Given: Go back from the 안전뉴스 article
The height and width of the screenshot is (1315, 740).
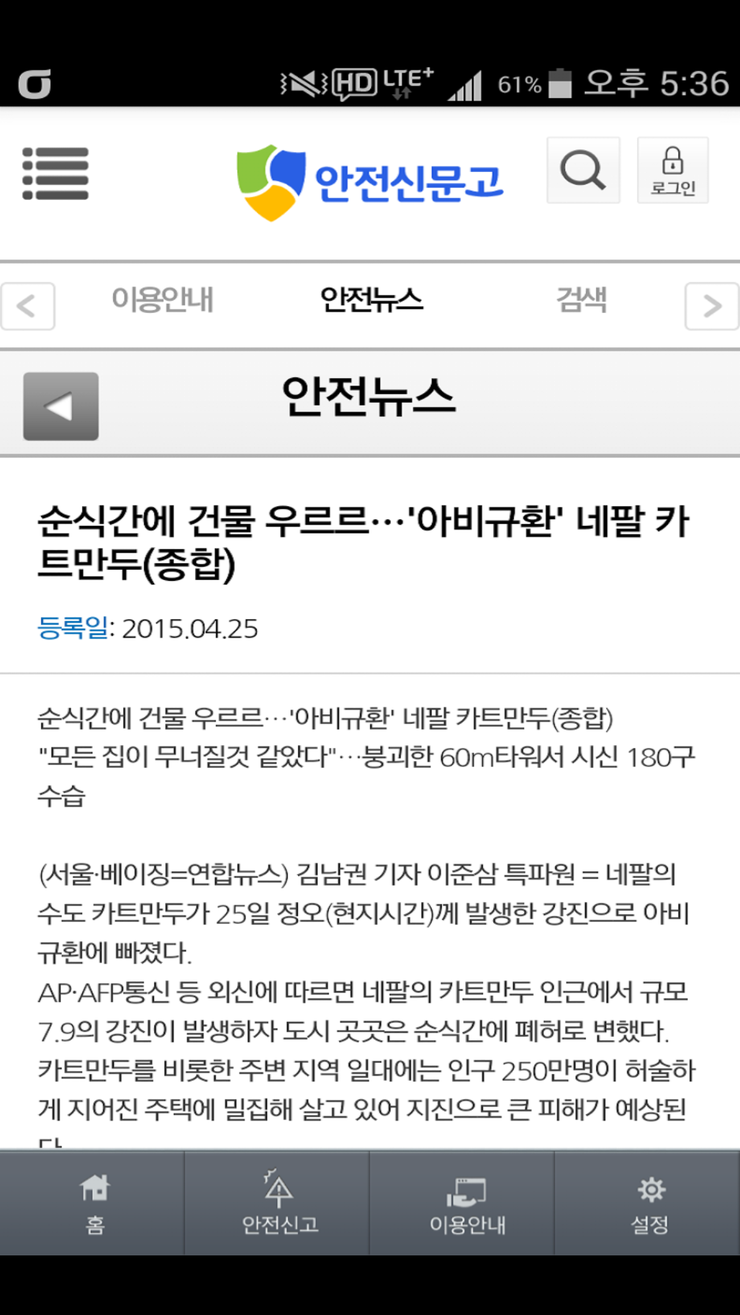Looking at the screenshot, I should pos(61,406).
